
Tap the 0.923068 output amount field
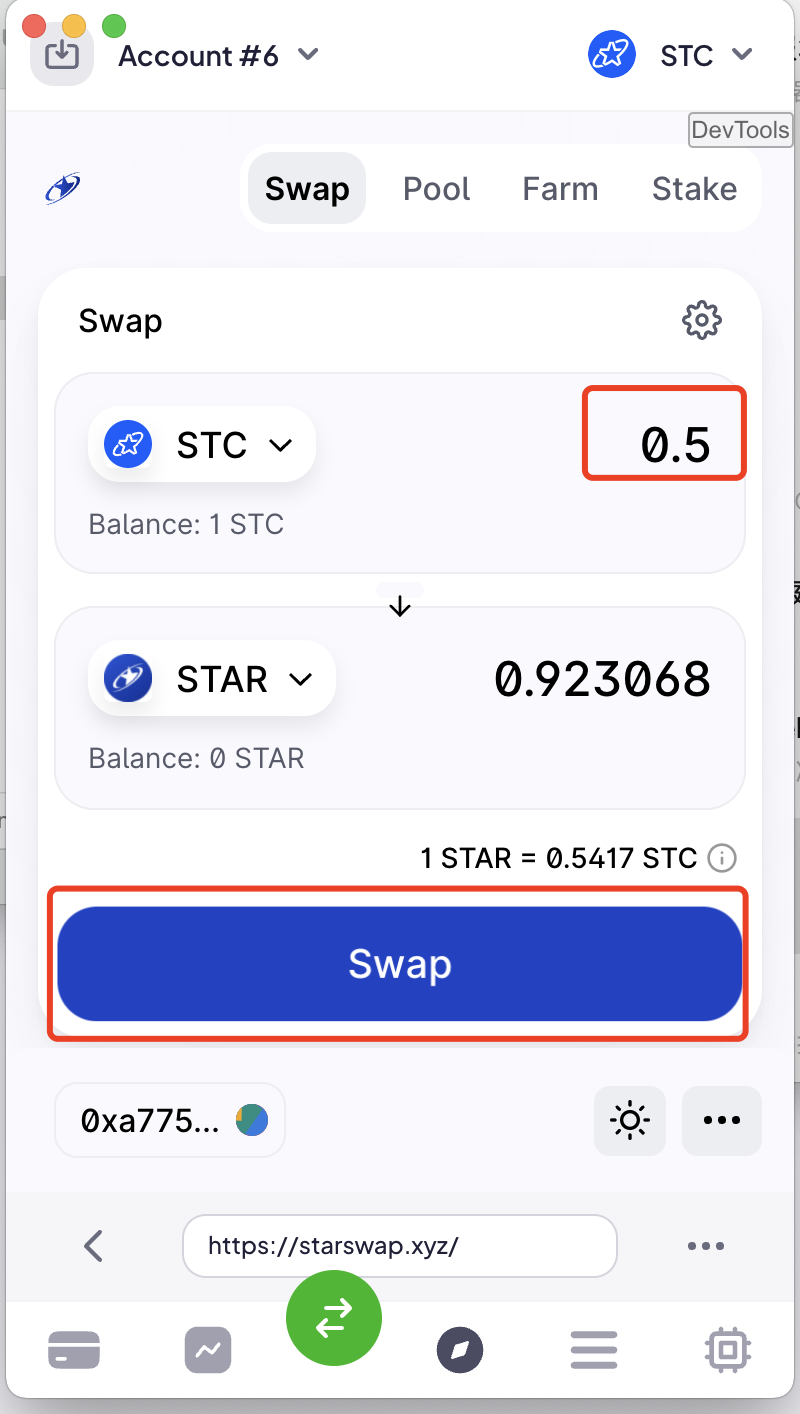pos(603,680)
